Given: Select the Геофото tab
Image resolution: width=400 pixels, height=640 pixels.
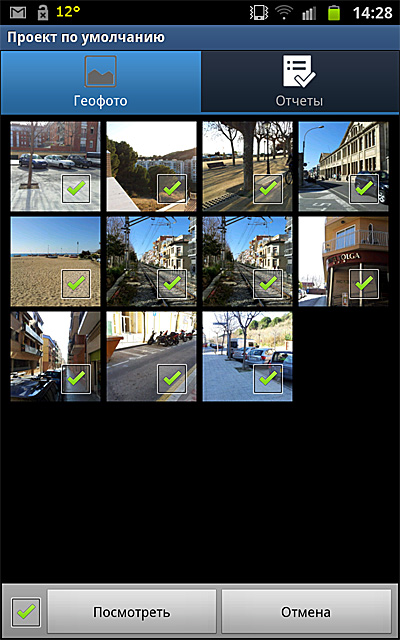Looking at the screenshot, I should (100, 82).
